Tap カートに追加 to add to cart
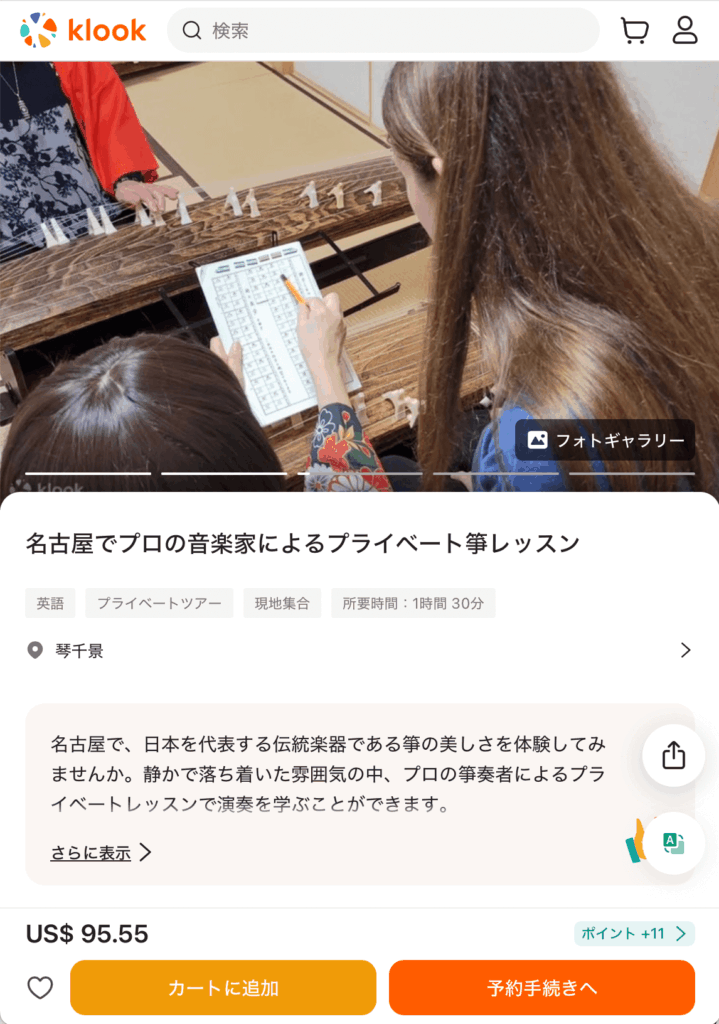 tap(223, 988)
